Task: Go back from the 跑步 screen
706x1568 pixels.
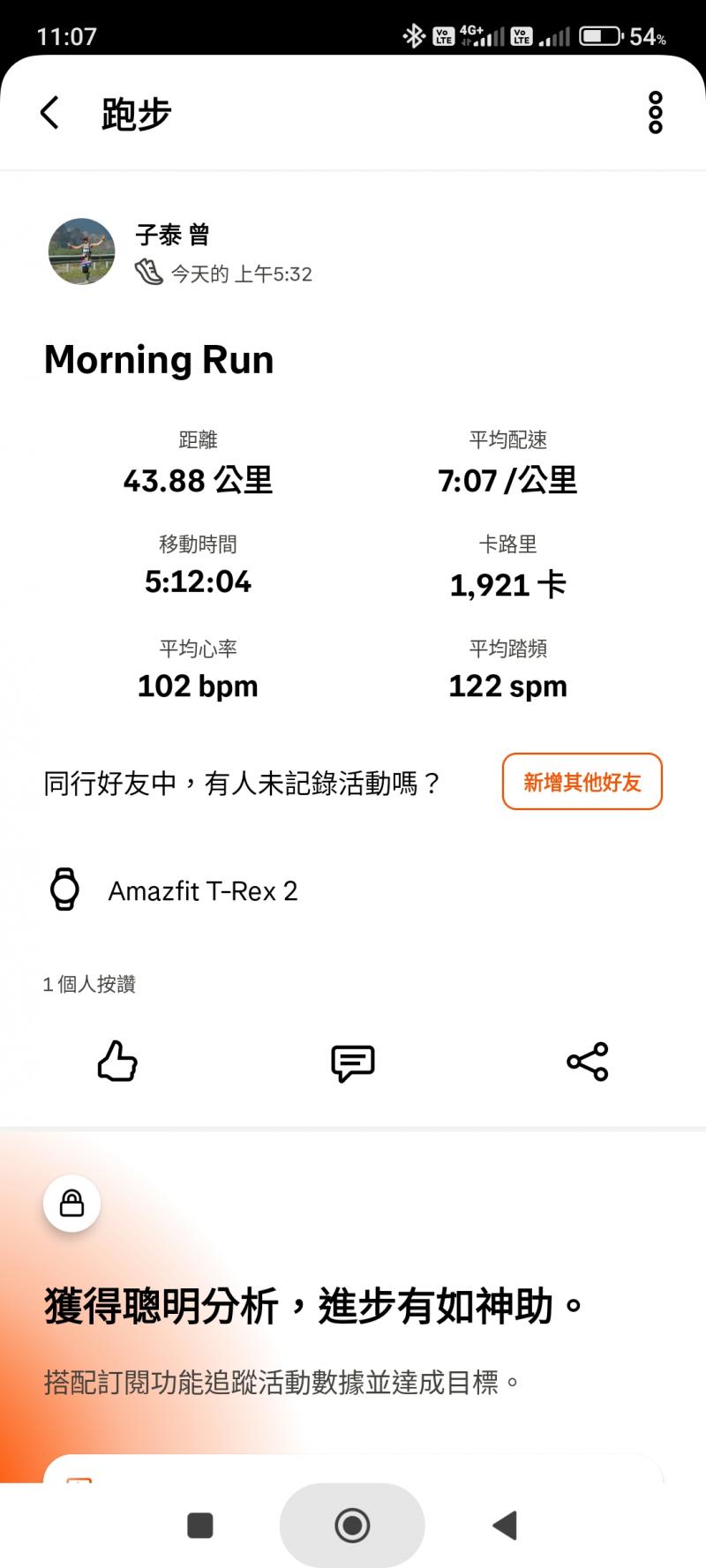Action: tap(50, 113)
